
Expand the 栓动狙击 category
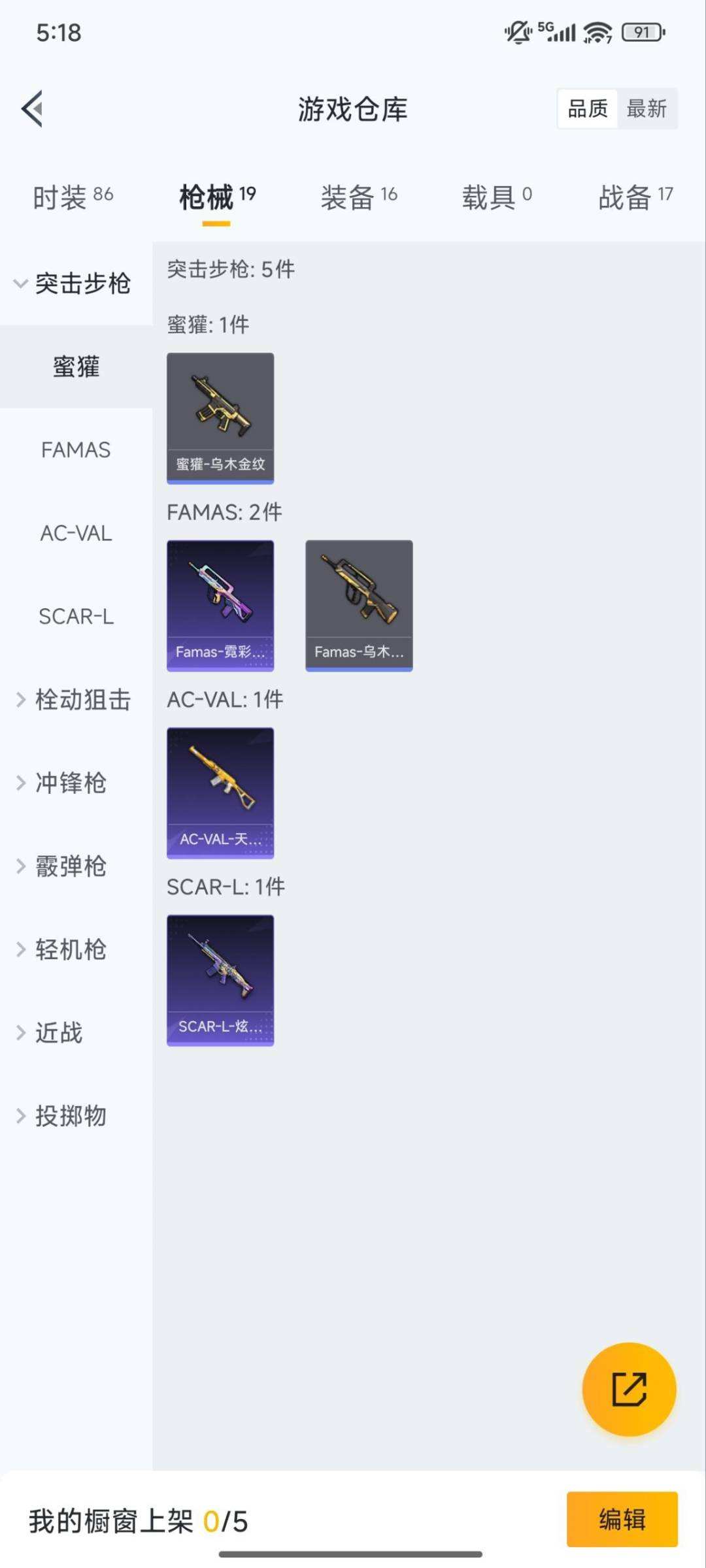tap(73, 700)
